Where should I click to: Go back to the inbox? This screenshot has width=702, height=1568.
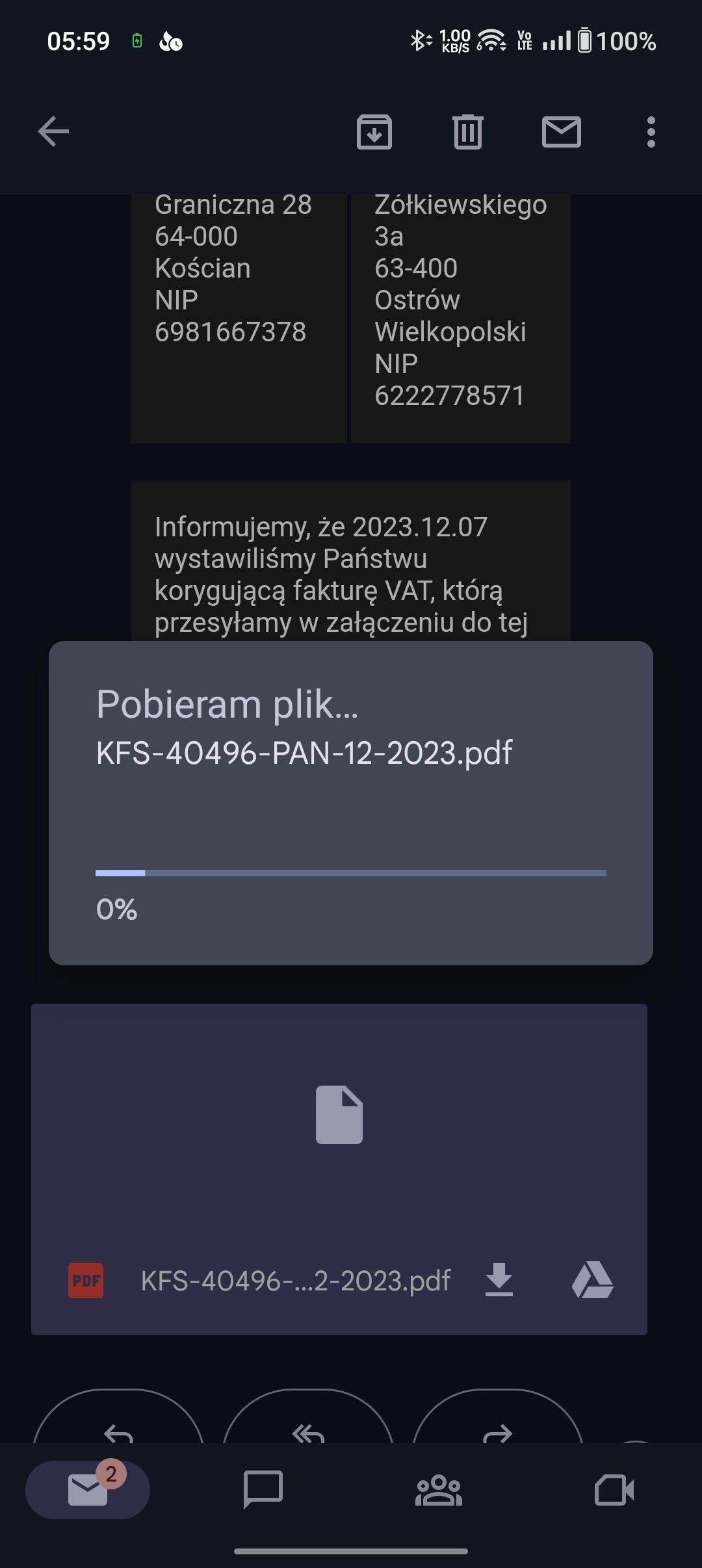tap(53, 132)
